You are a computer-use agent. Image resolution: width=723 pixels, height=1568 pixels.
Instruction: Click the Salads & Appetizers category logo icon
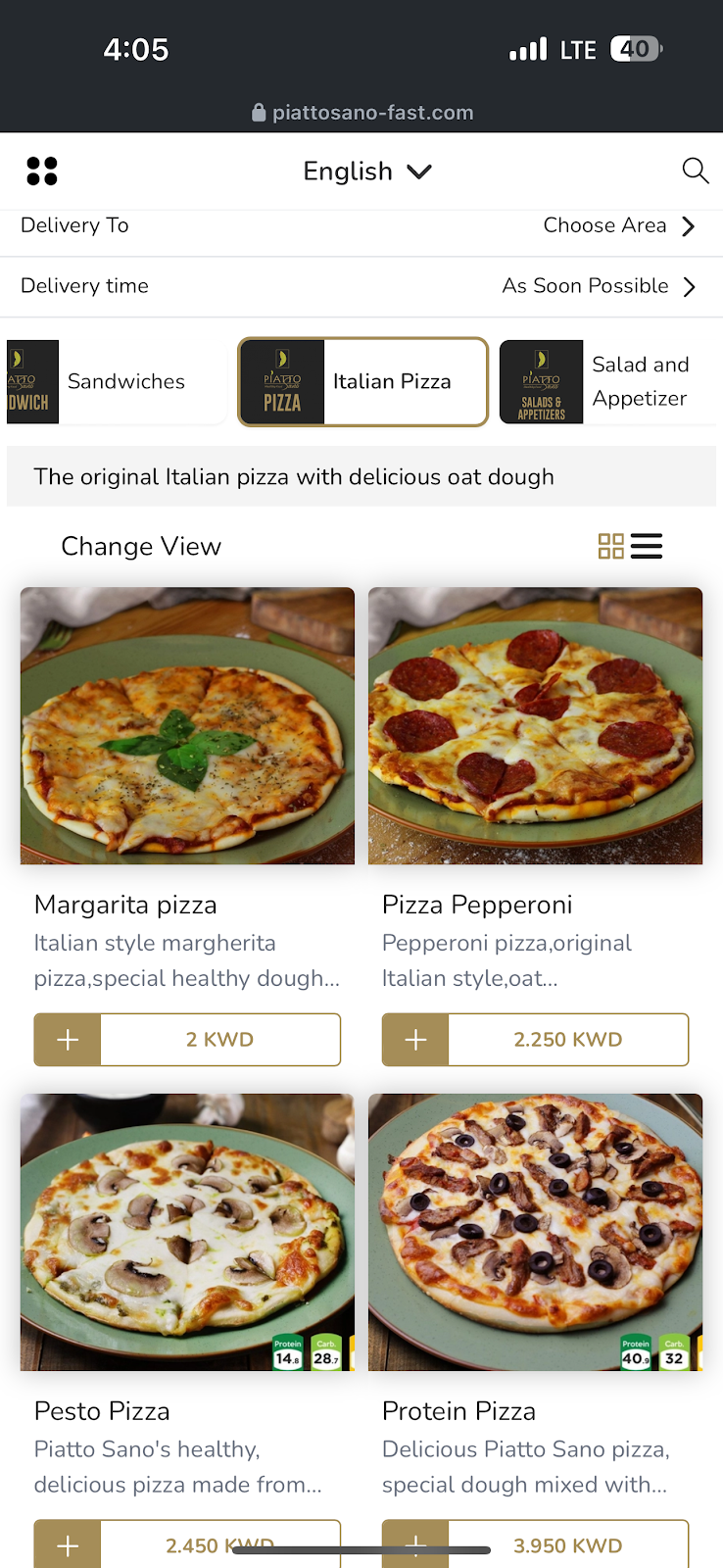coord(541,381)
